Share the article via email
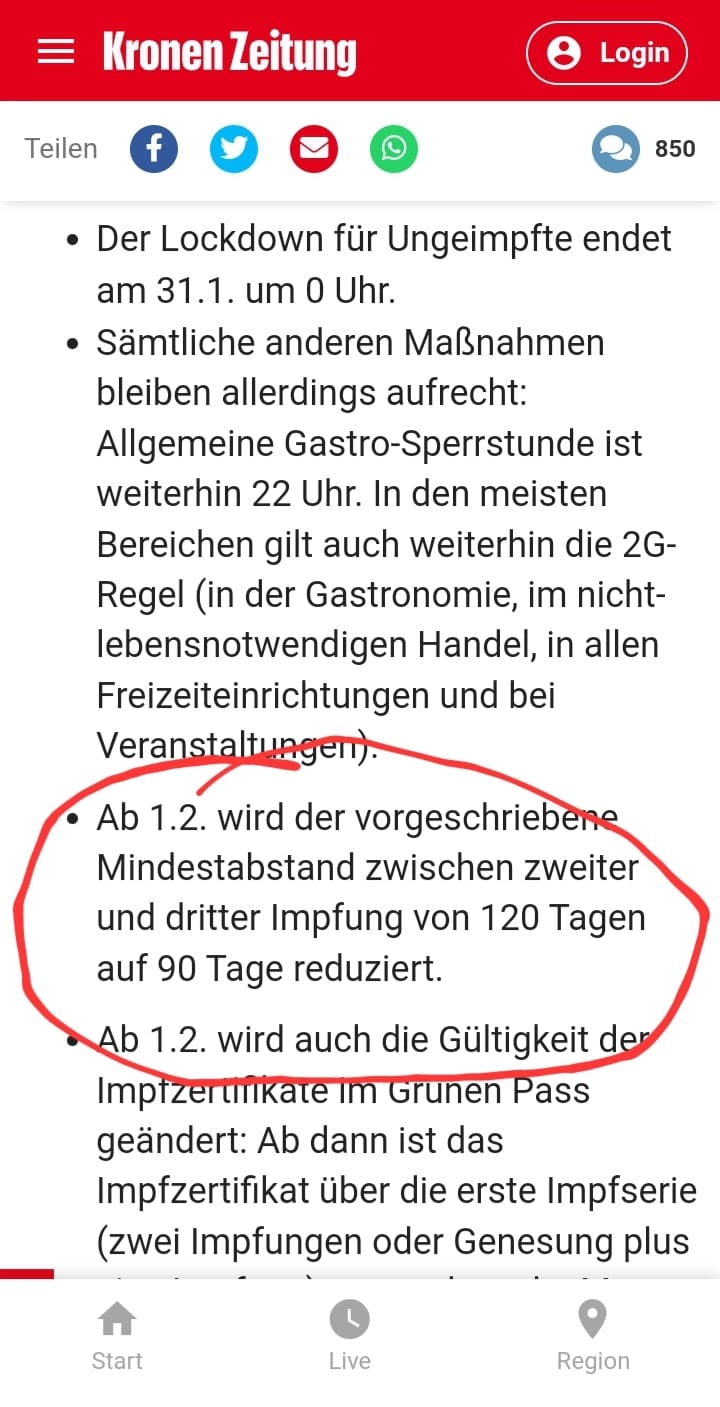 pos(314,150)
